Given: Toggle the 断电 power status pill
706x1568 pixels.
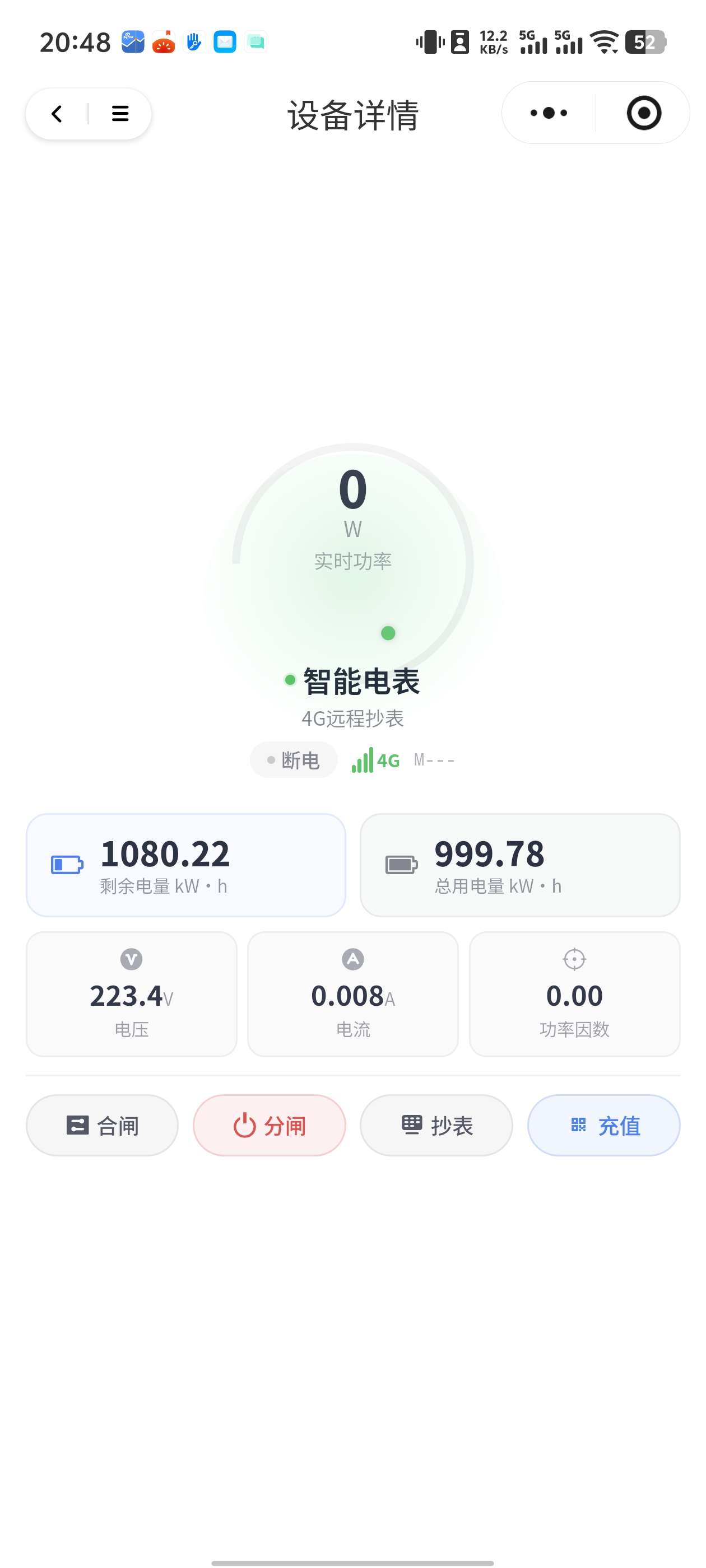Looking at the screenshot, I should tap(293, 760).
